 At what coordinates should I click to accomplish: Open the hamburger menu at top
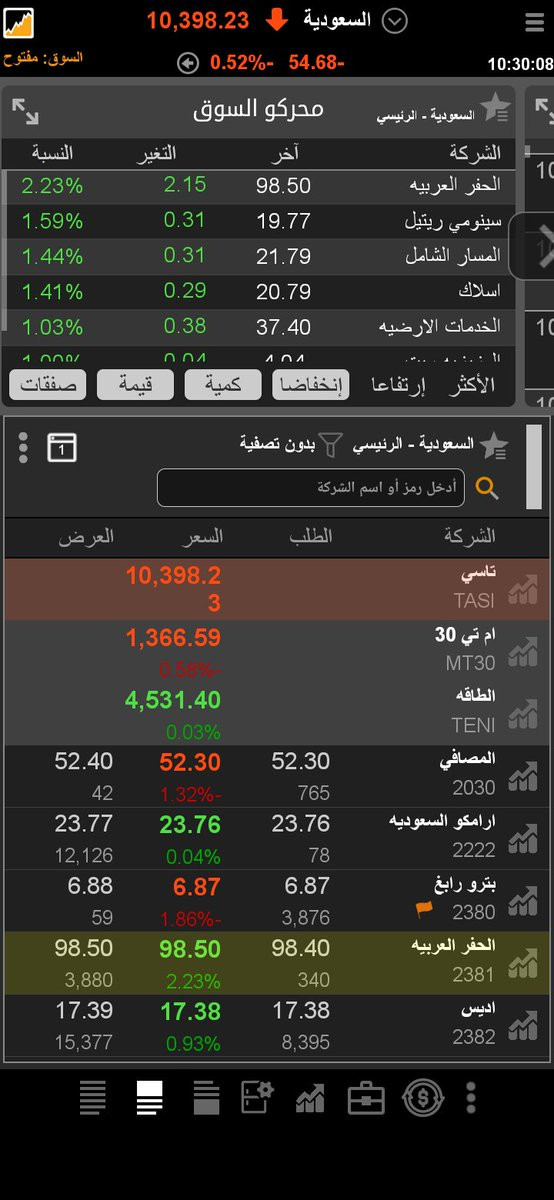coord(535,21)
